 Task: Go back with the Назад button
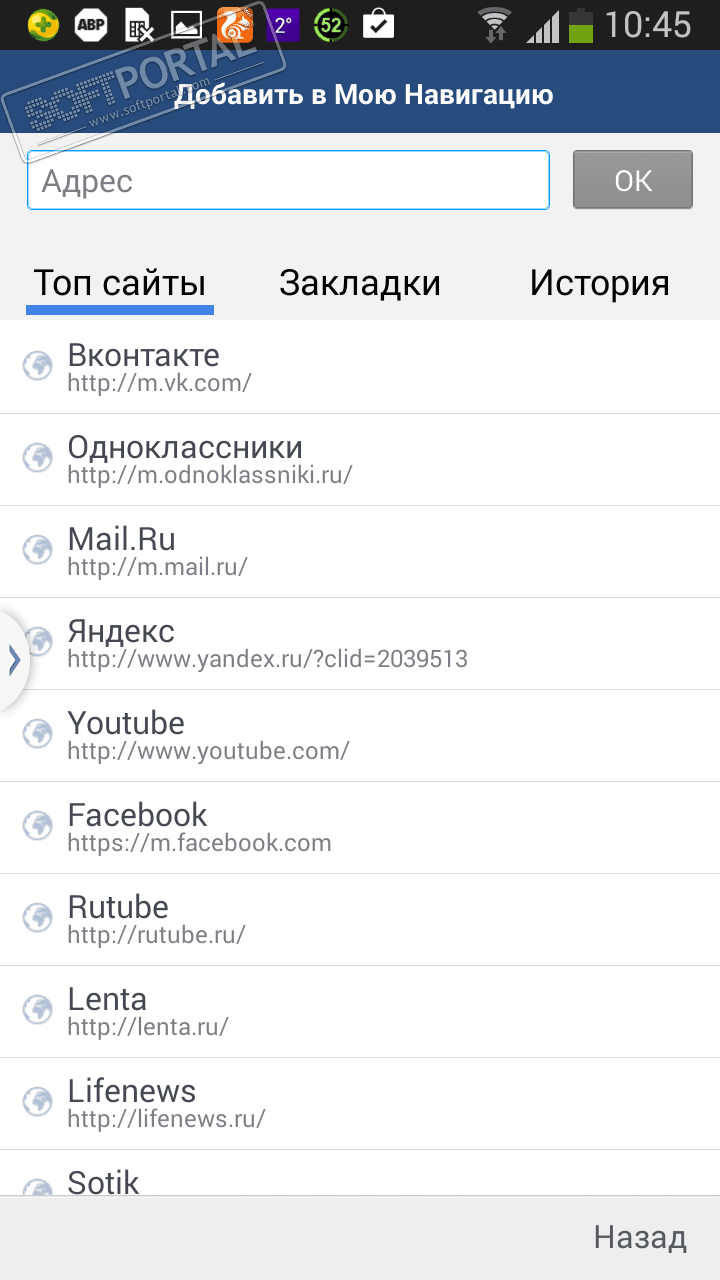(x=640, y=1238)
